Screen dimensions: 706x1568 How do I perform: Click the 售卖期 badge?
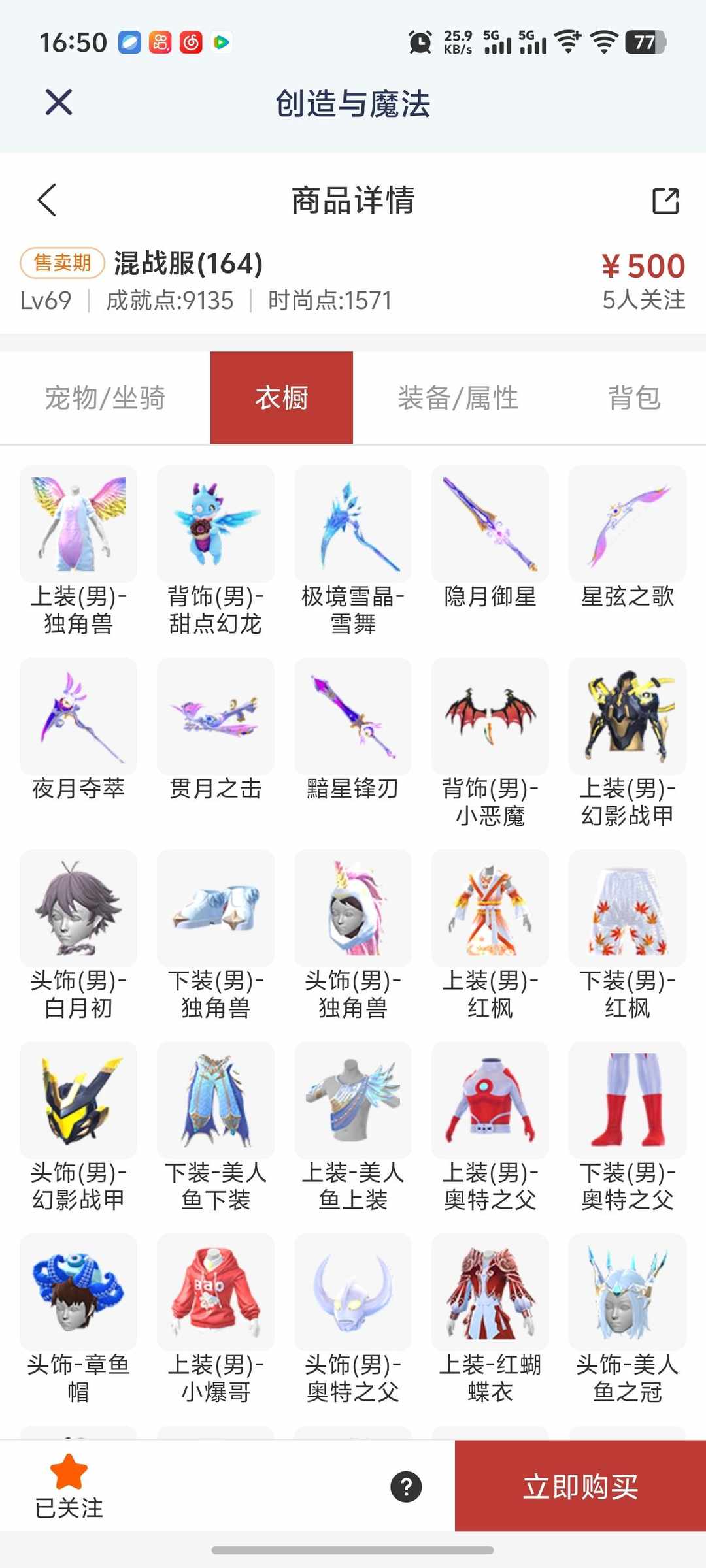pos(63,263)
